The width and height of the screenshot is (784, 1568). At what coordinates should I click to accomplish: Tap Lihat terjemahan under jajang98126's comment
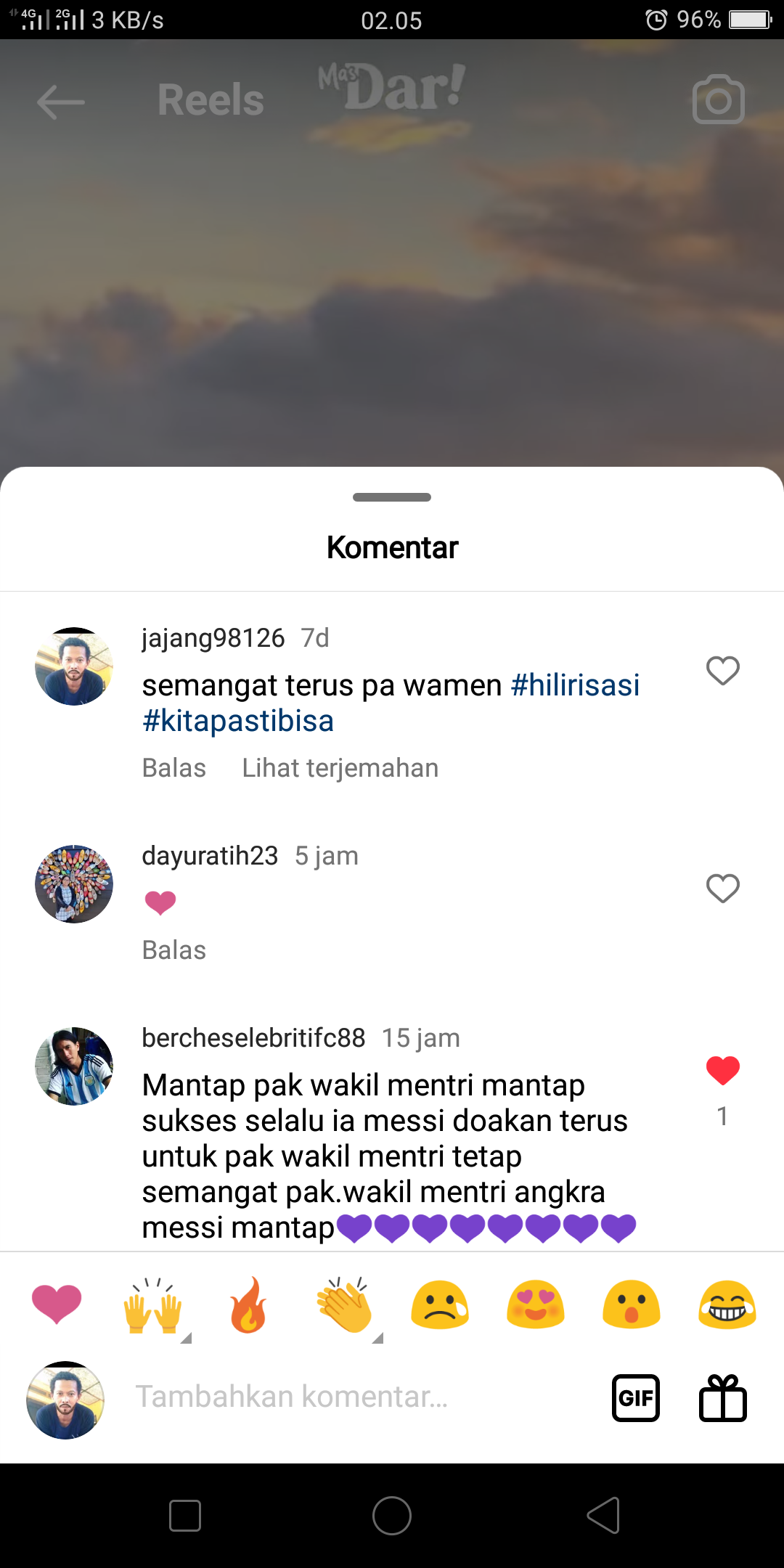pyautogui.click(x=340, y=768)
